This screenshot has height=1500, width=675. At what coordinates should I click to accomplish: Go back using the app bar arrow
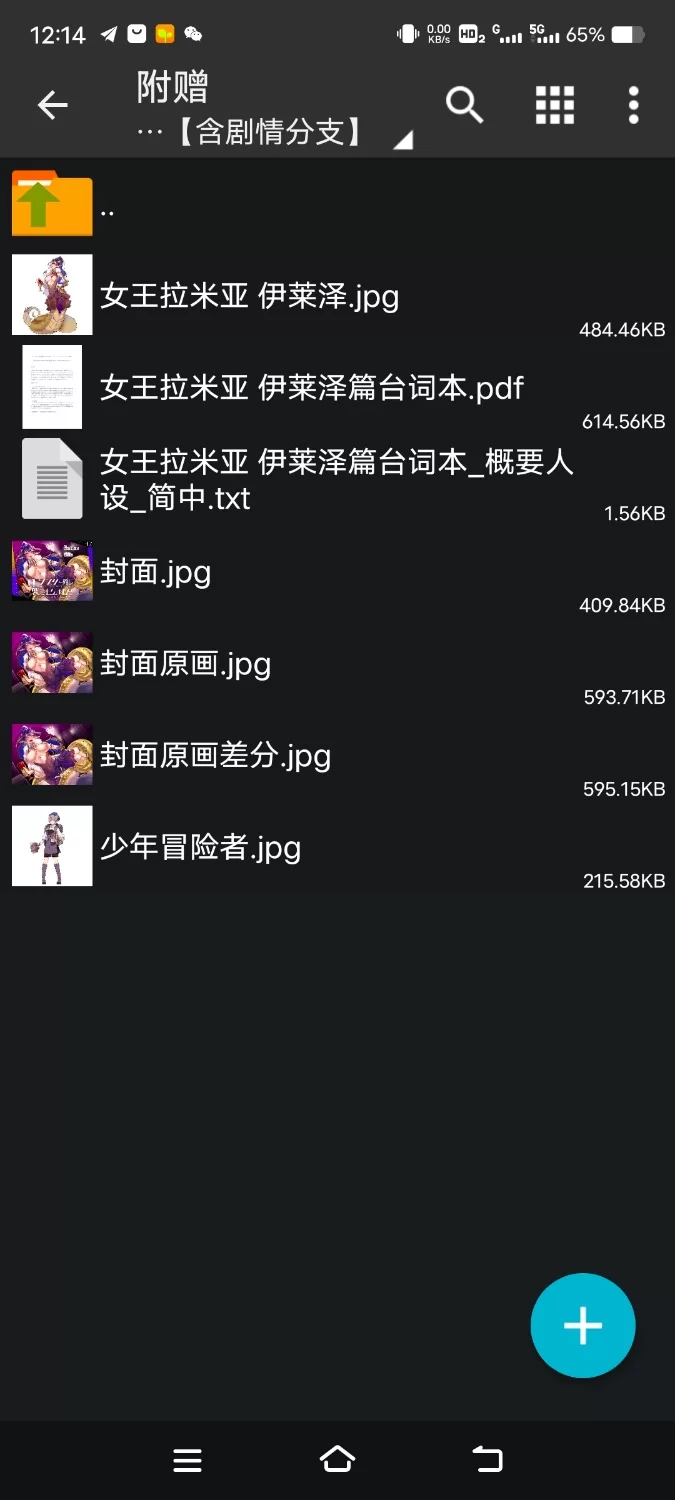(x=52, y=105)
